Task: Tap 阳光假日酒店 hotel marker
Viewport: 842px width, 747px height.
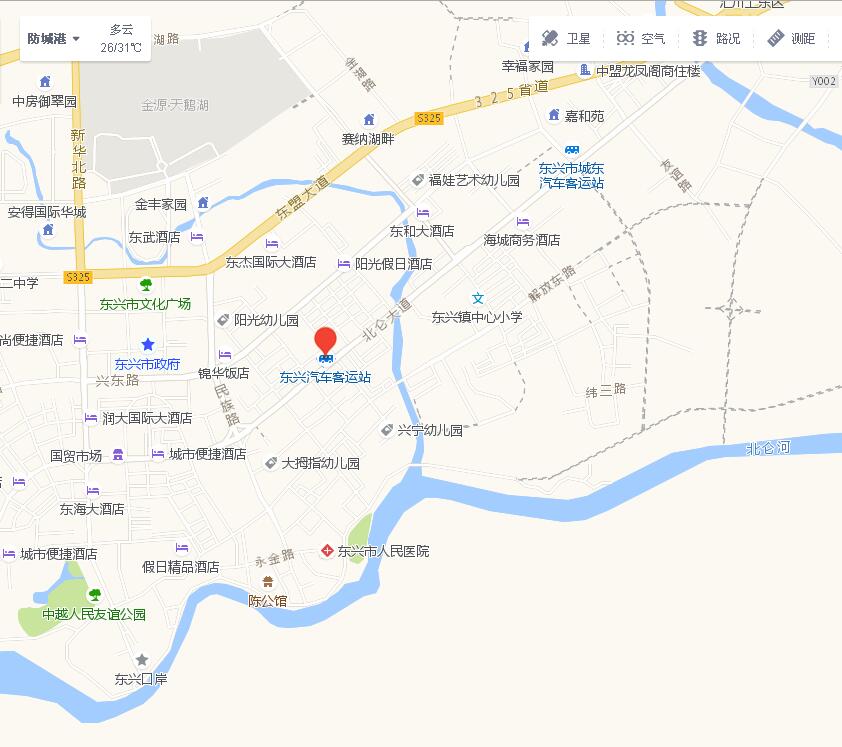Action: point(344,264)
